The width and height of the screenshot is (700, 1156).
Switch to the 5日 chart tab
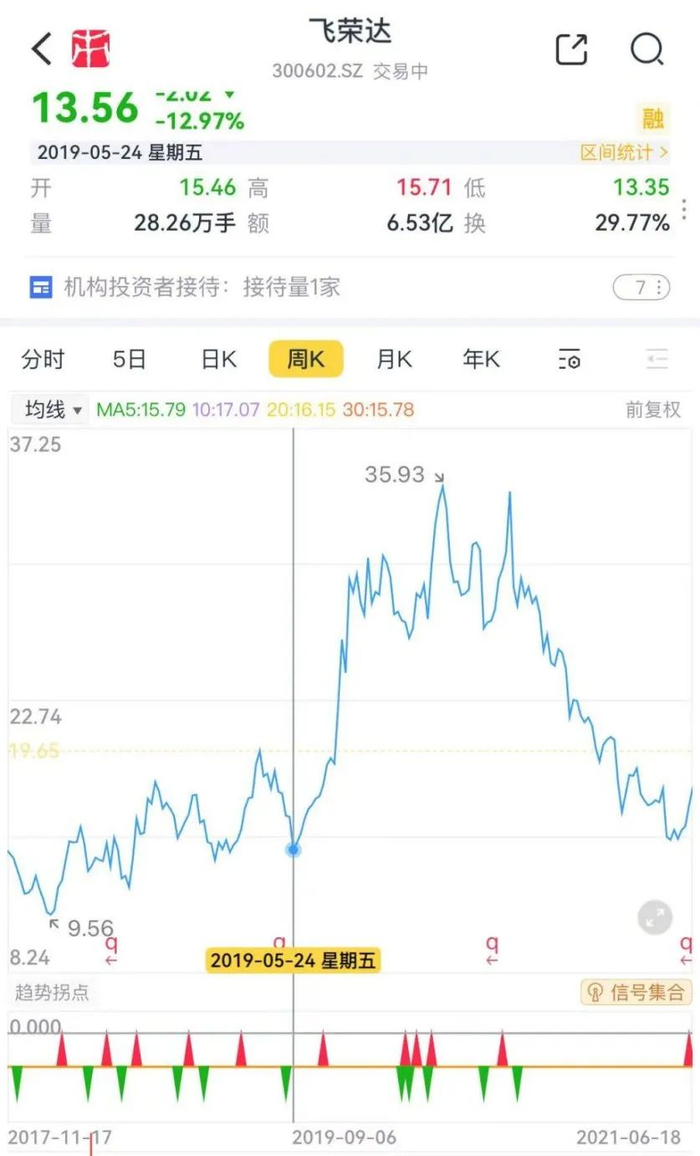pyautogui.click(x=130, y=360)
